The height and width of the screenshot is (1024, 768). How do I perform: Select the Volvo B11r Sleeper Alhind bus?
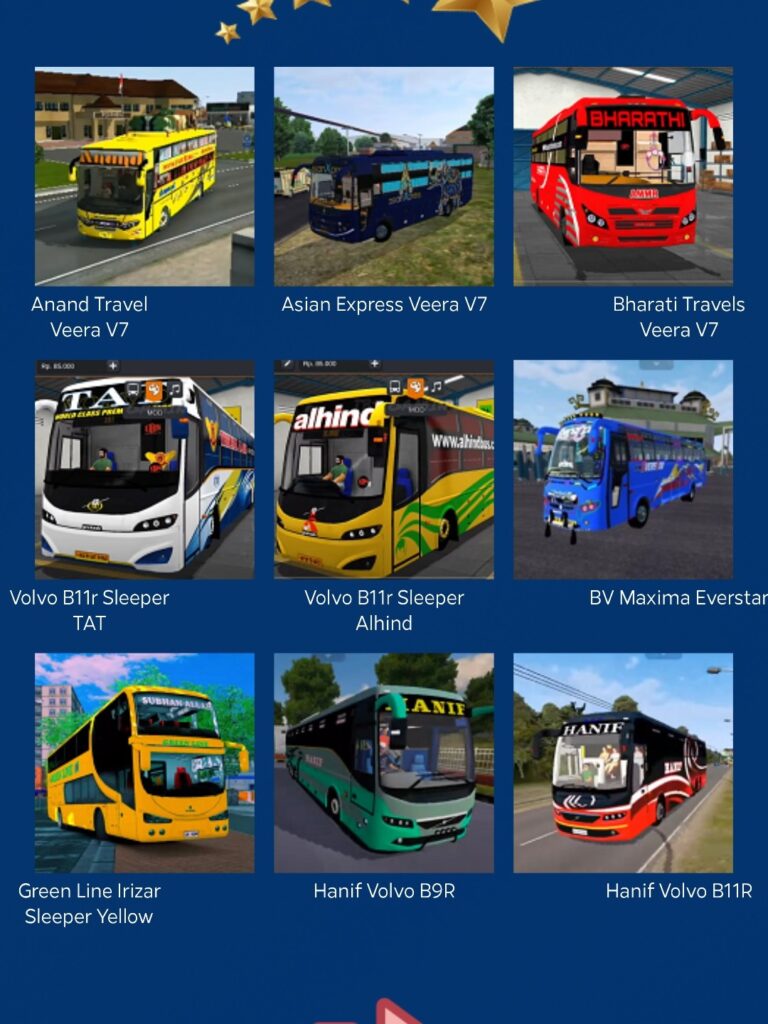[383, 469]
